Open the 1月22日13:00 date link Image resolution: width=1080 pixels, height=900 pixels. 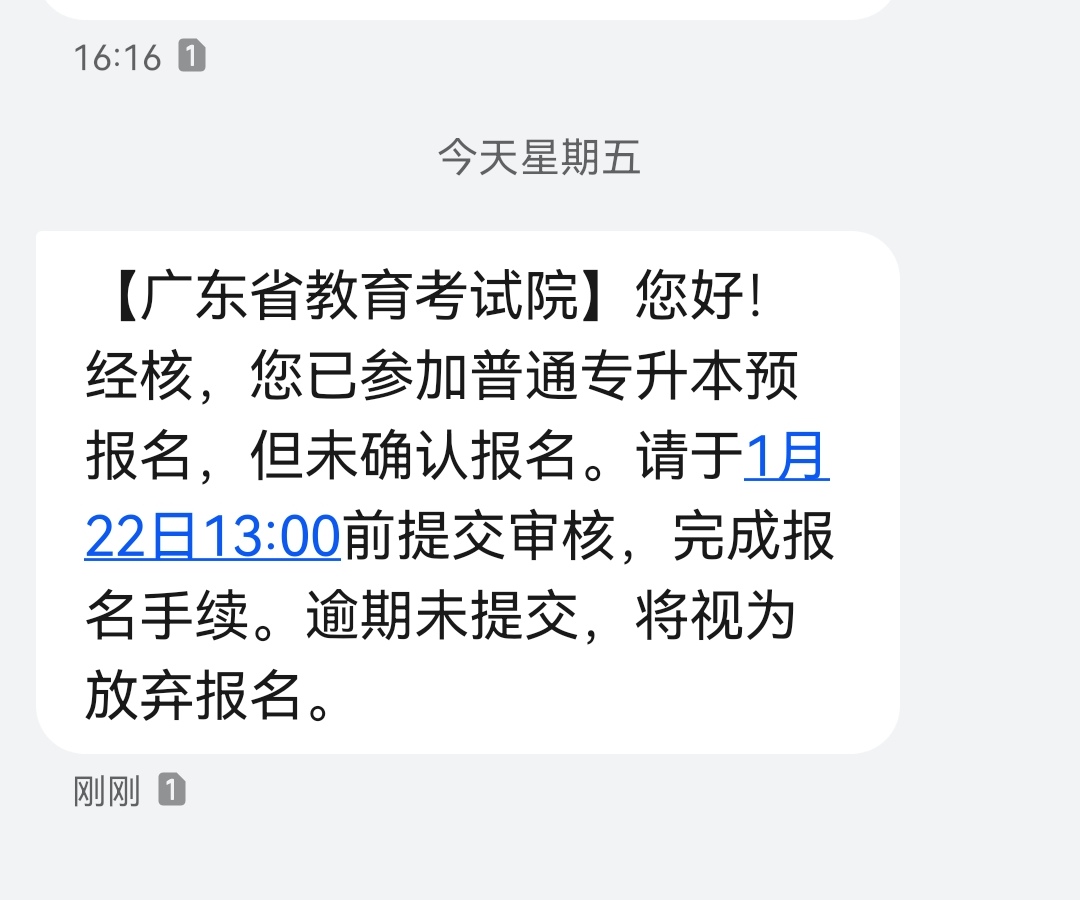coord(213,537)
